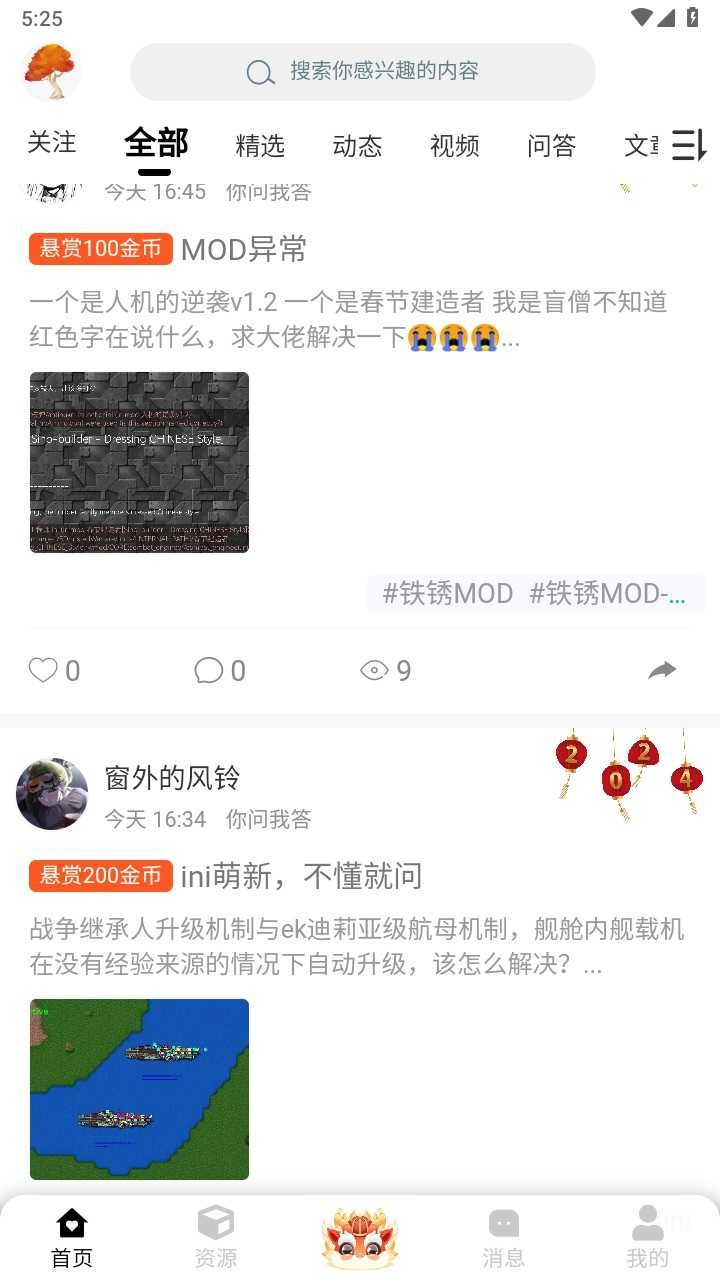Open your avatar in the top-left corner
Image resolution: width=720 pixels, height=1280 pixels.
click(x=50, y=73)
